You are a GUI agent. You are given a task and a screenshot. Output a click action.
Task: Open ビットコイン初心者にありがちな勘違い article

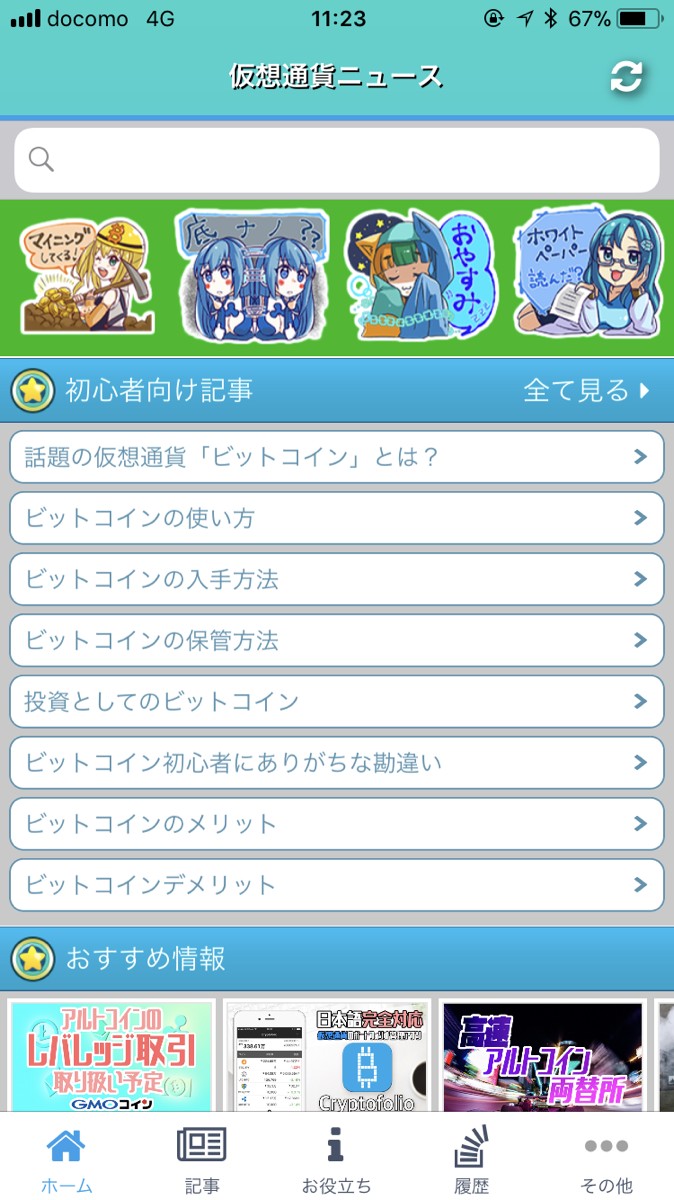pyautogui.click(x=337, y=763)
